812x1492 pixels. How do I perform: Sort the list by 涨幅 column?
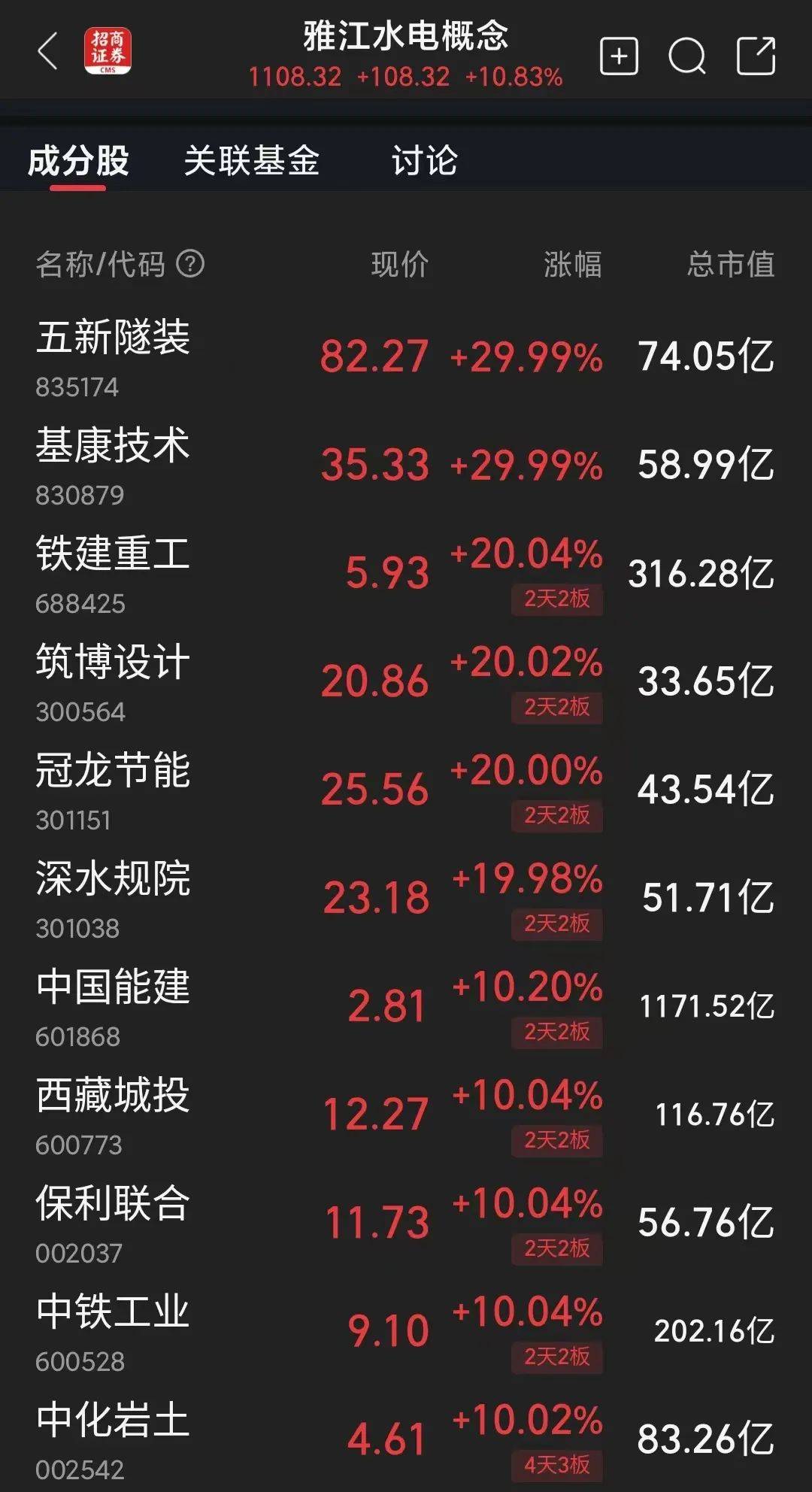pyautogui.click(x=573, y=265)
